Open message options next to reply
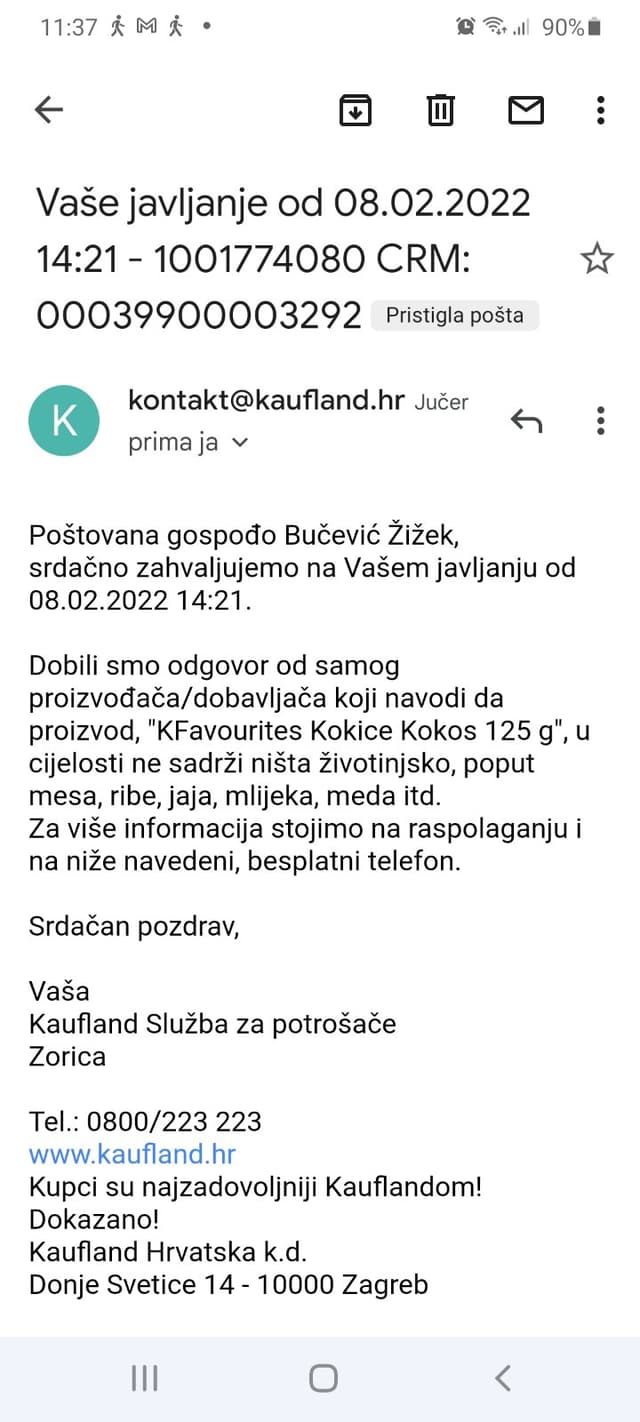This screenshot has height=1422, width=640. [600, 421]
